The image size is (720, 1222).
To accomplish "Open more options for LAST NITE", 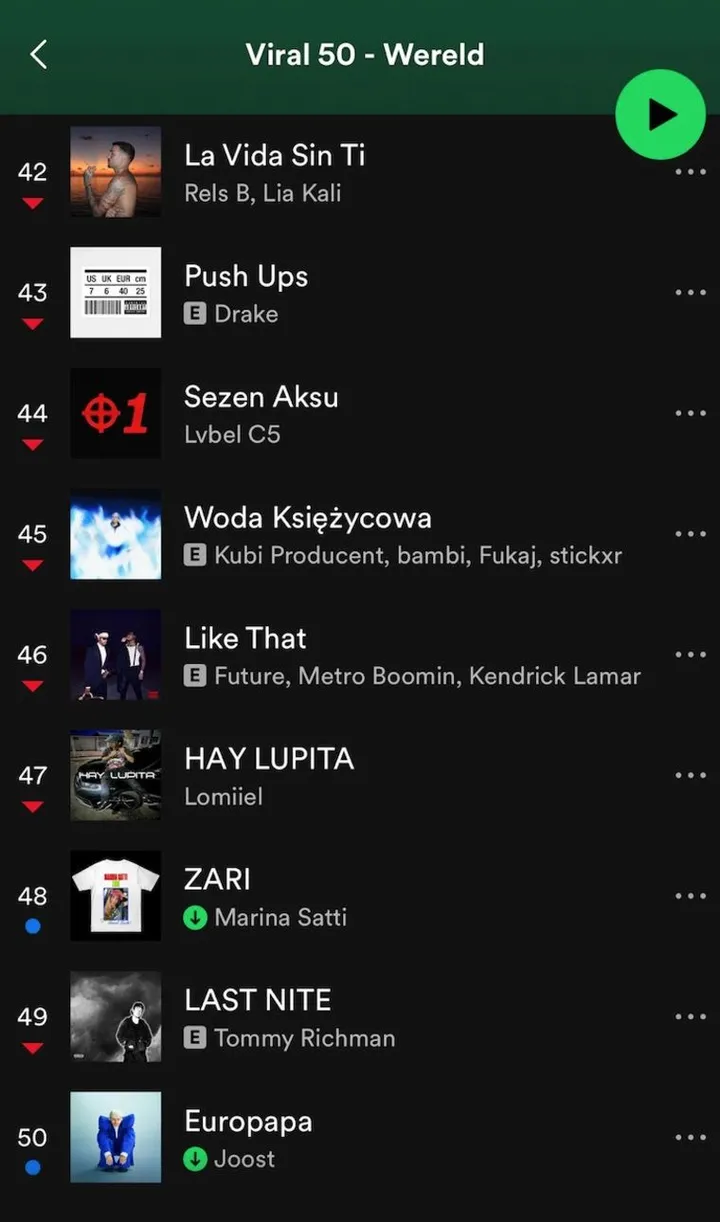I will coord(690,1017).
